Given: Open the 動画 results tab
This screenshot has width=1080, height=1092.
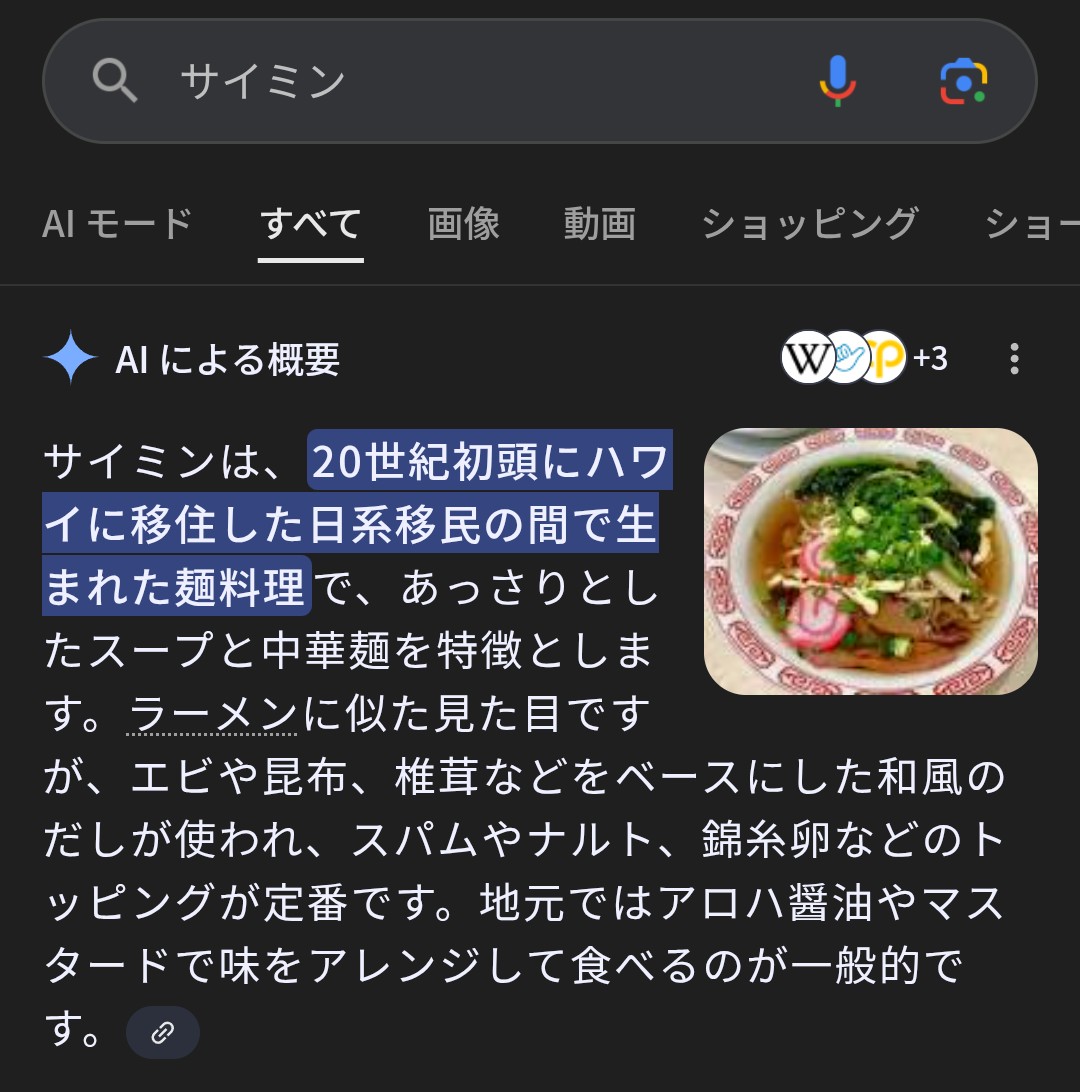Looking at the screenshot, I should [x=599, y=224].
